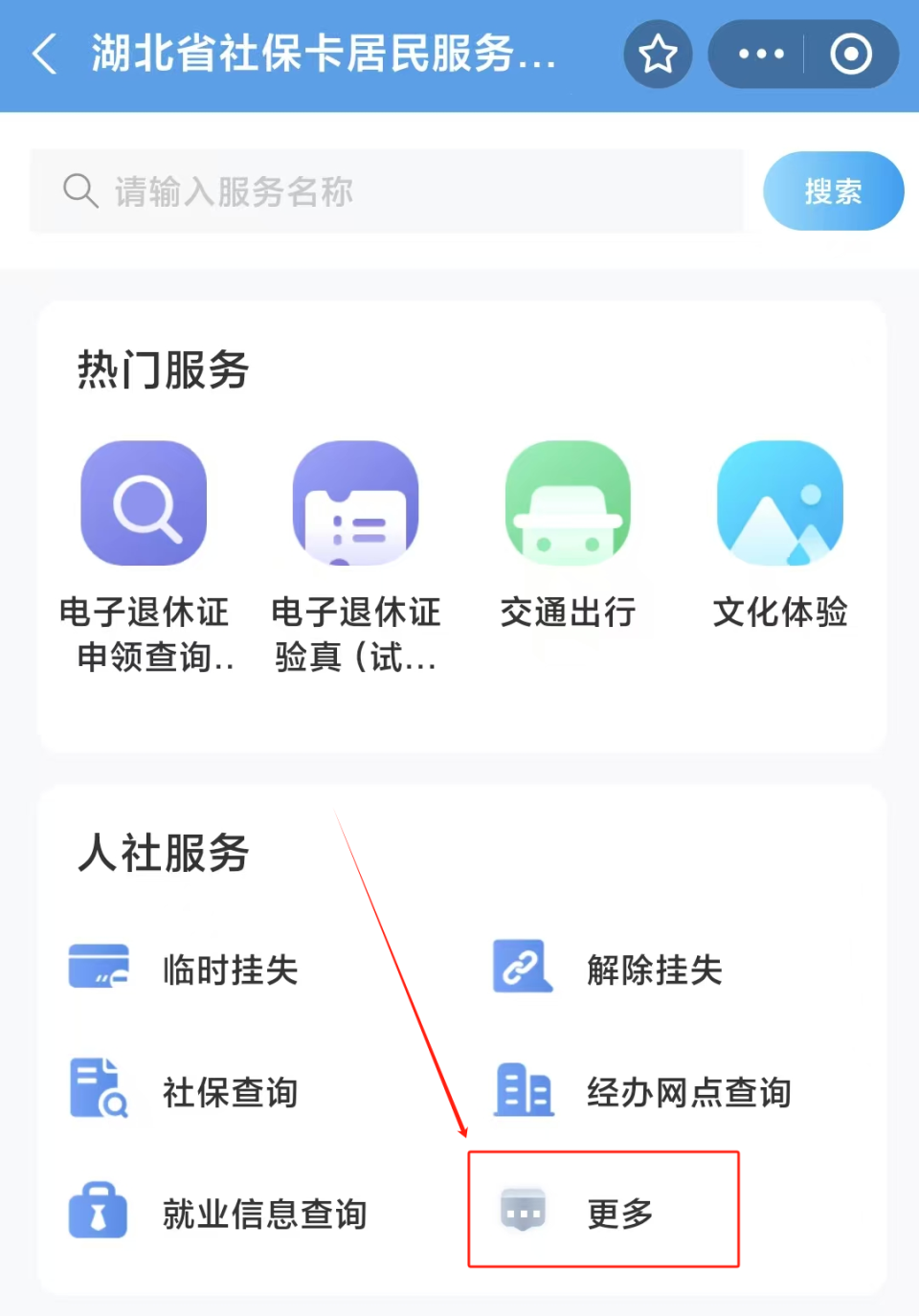Open the three-dot options menu
The width and height of the screenshot is (919, 1316).
tap(759, 55)
